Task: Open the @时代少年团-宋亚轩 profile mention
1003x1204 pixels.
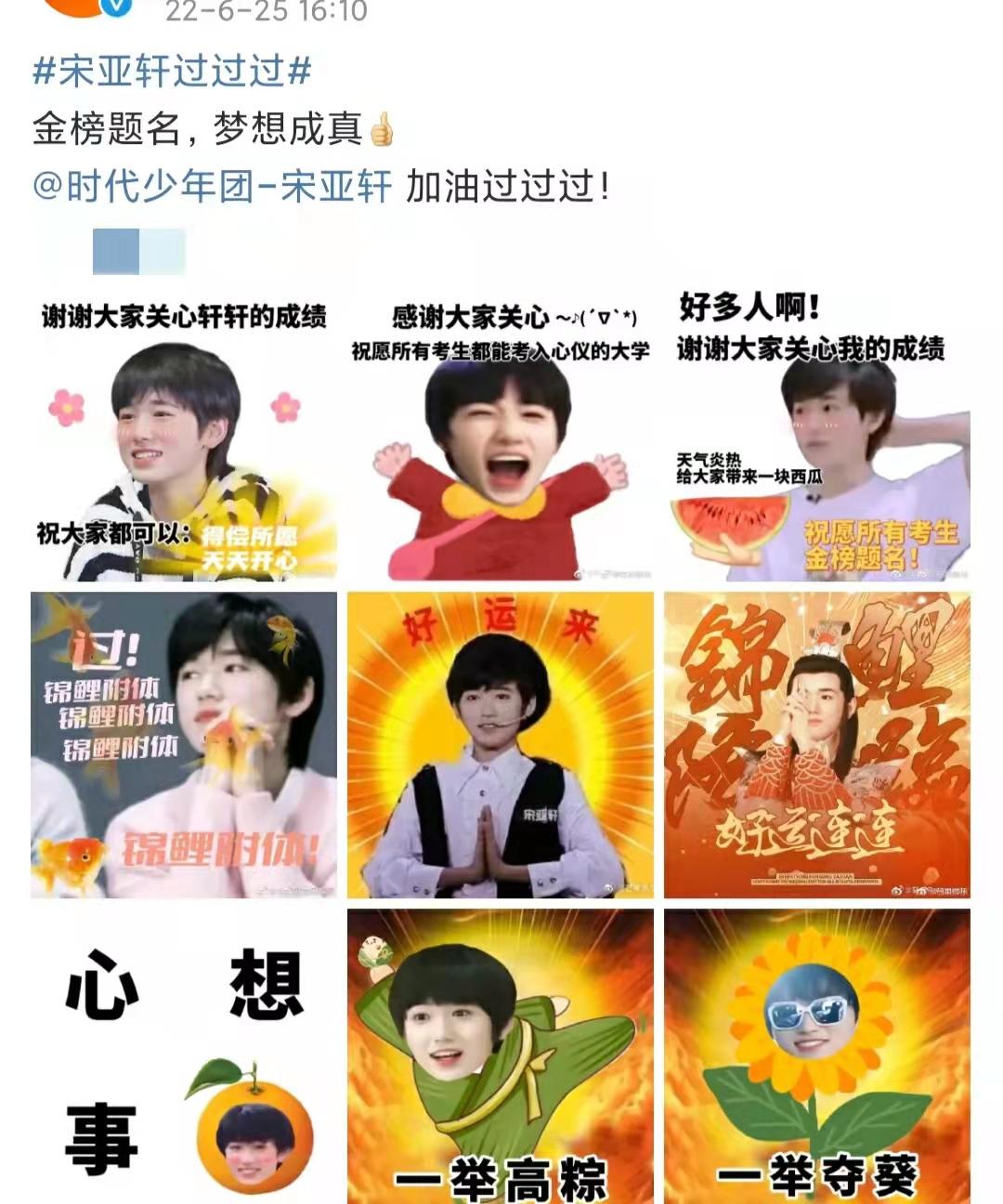Action: point(212,187)
